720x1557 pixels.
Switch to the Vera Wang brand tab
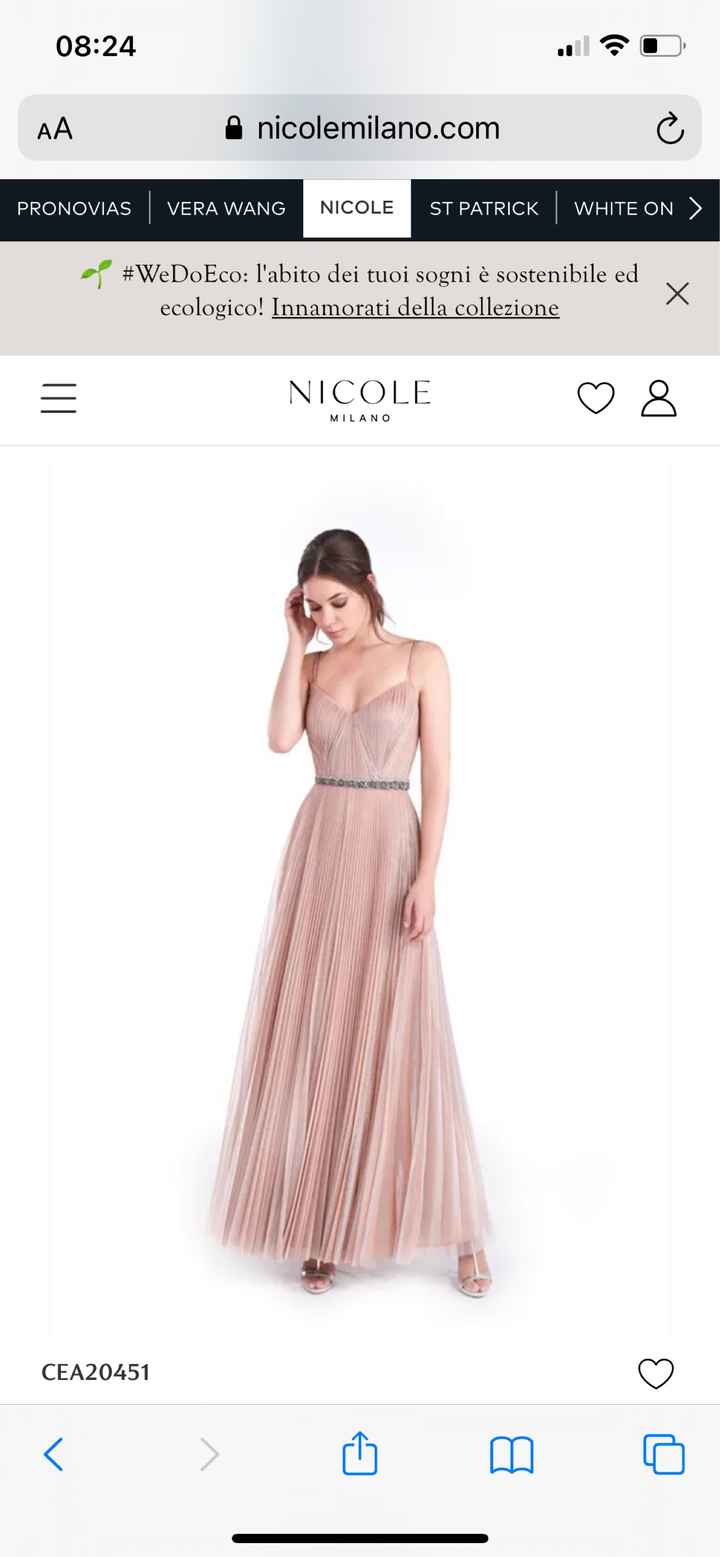(x=226, y=209)
